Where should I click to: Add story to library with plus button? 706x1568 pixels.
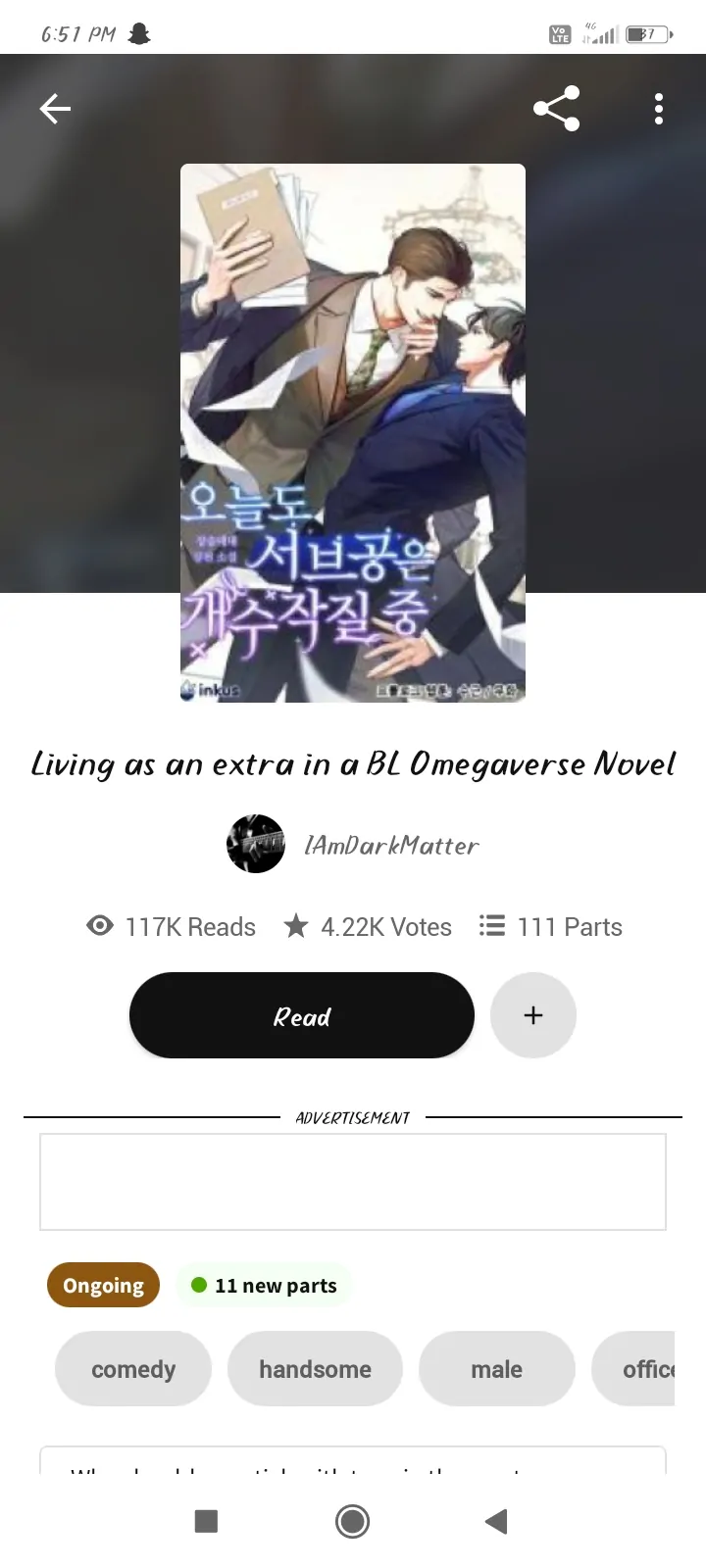[x=533, y=1015]
